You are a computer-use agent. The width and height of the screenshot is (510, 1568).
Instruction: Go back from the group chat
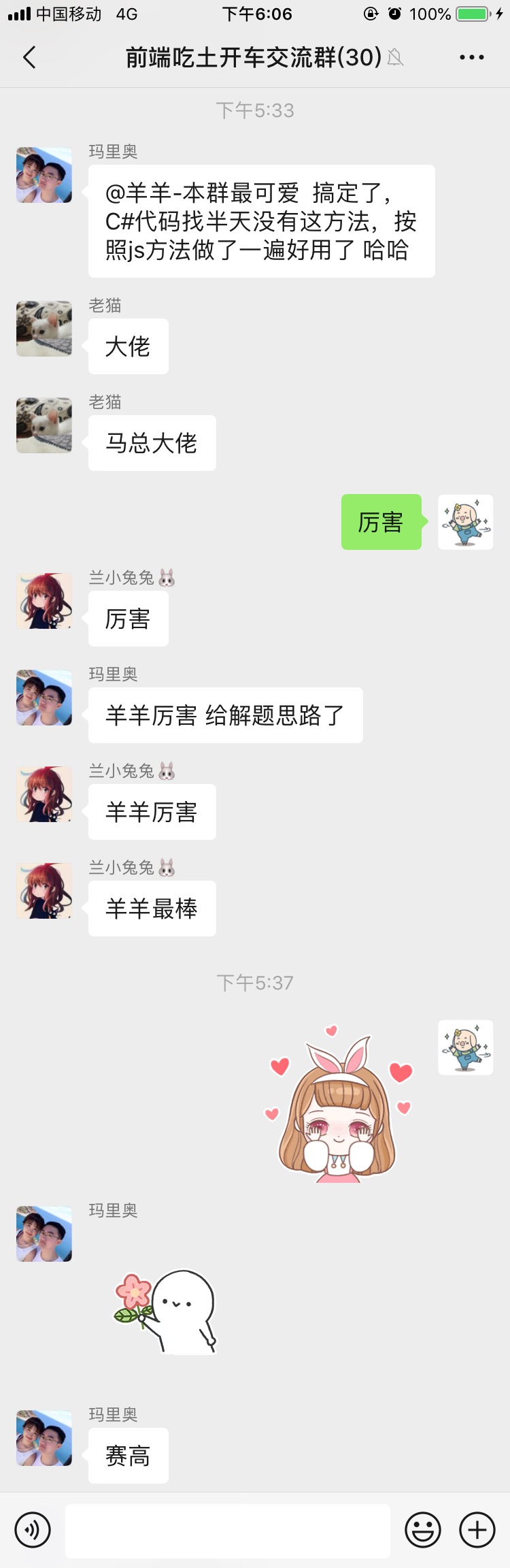tap(29, 58)
